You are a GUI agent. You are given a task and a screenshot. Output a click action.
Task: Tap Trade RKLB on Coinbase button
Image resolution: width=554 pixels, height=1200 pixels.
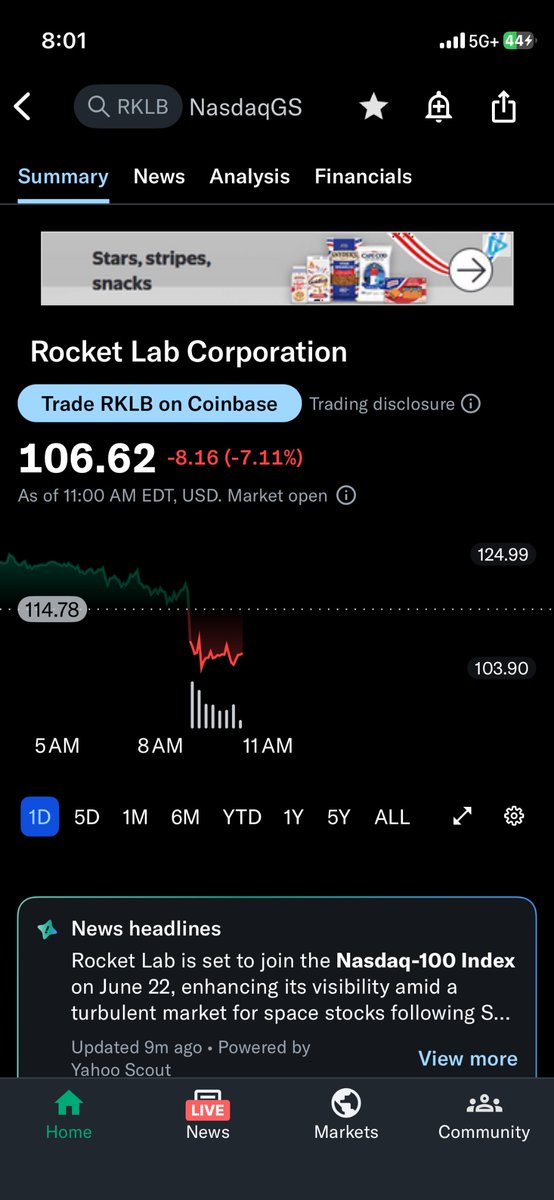point(160,404)
